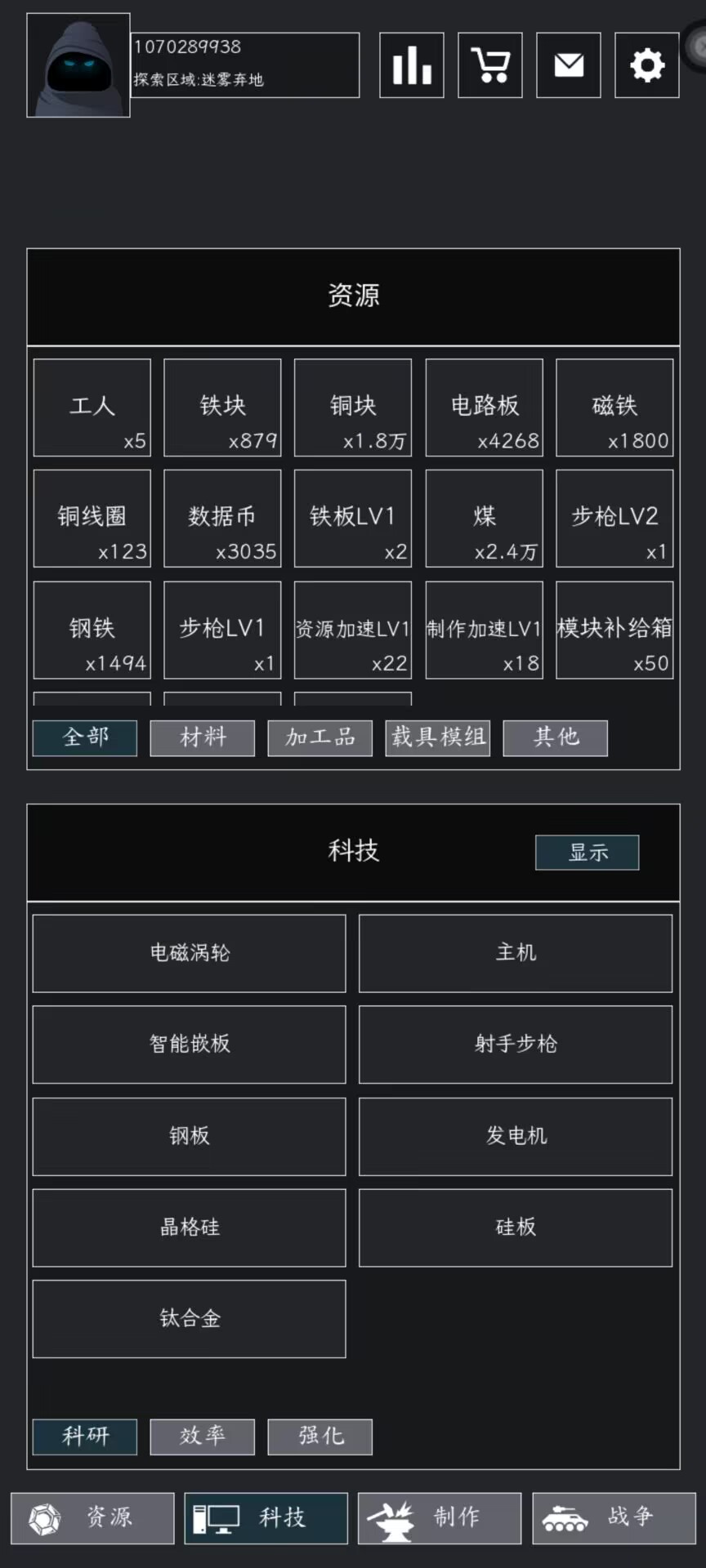This screenshot has width=706, height=1568.
Task: Choose the 钛合金 technology
Action: pos(190,1319)
